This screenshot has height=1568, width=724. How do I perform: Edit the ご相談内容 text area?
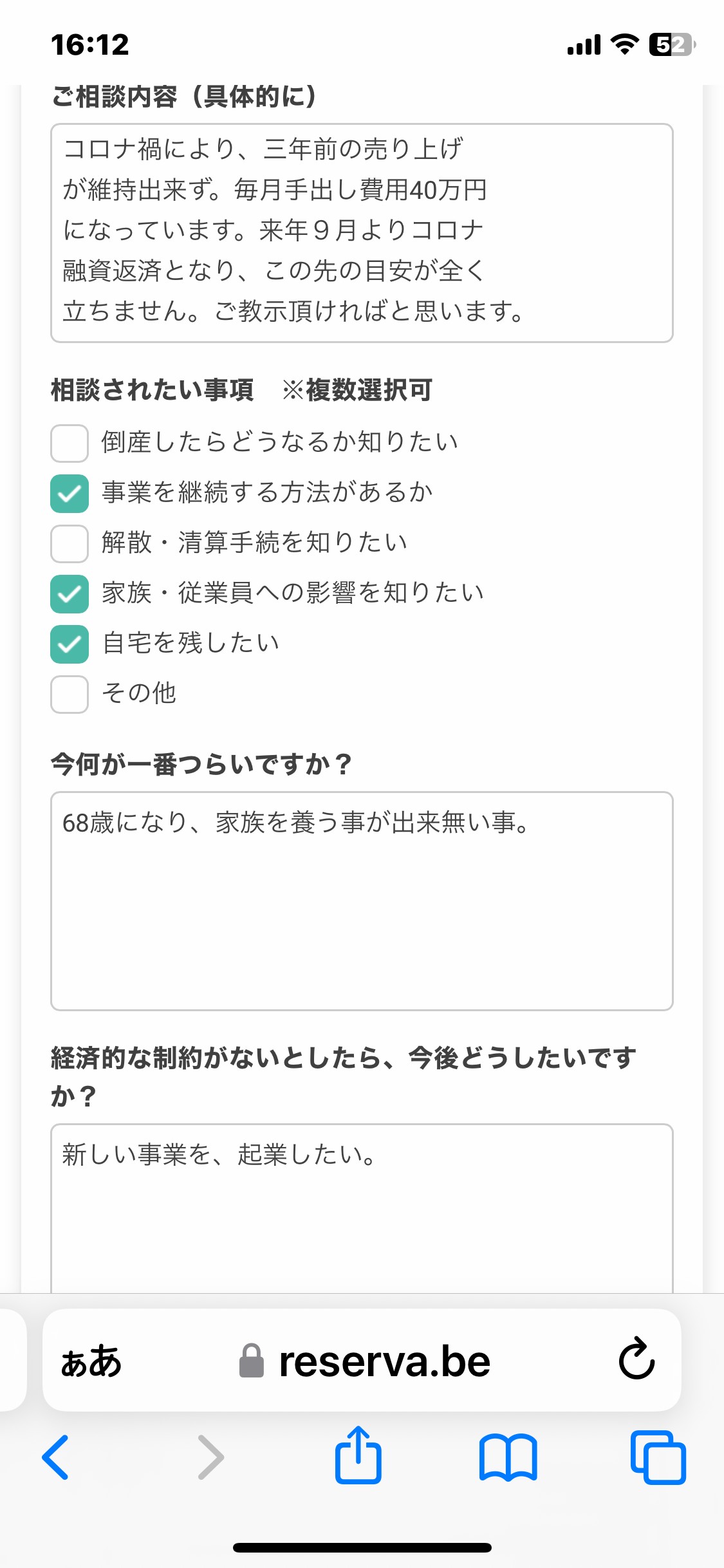point(362,233)
